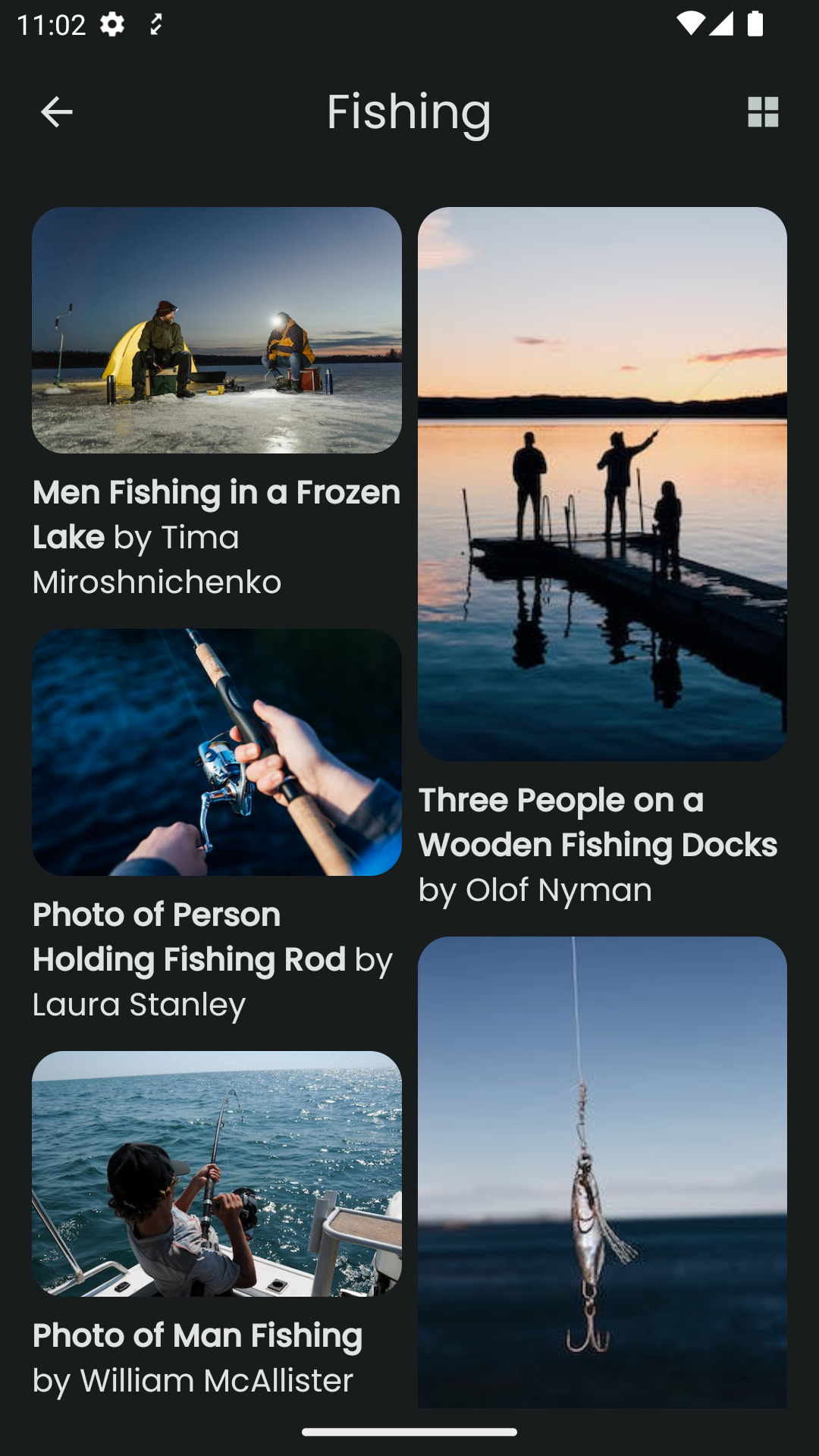The image size is (819, 1456).
Task: Open Photo of Person Holding Fishing Rod
Action: pos(217,752)
